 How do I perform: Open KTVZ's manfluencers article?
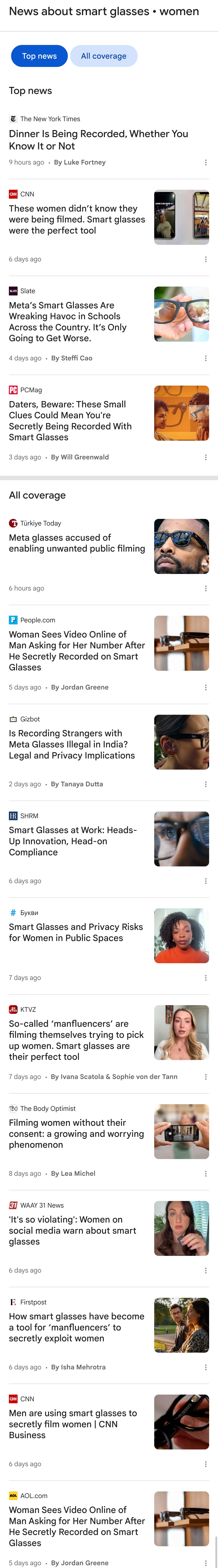point(76,1041)
